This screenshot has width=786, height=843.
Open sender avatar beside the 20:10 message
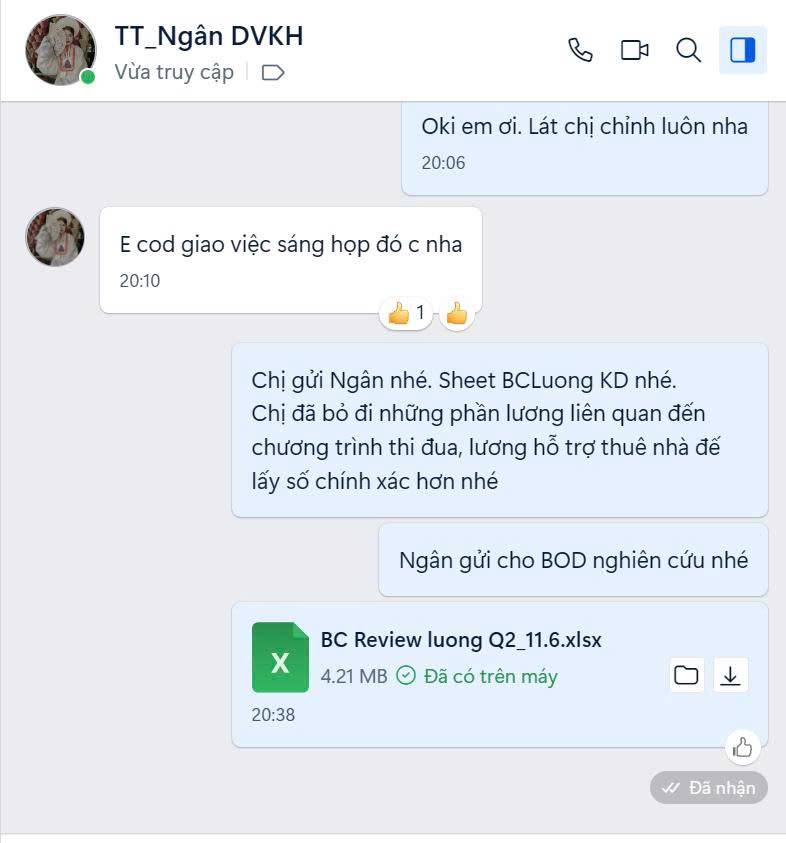coord(55,237)
